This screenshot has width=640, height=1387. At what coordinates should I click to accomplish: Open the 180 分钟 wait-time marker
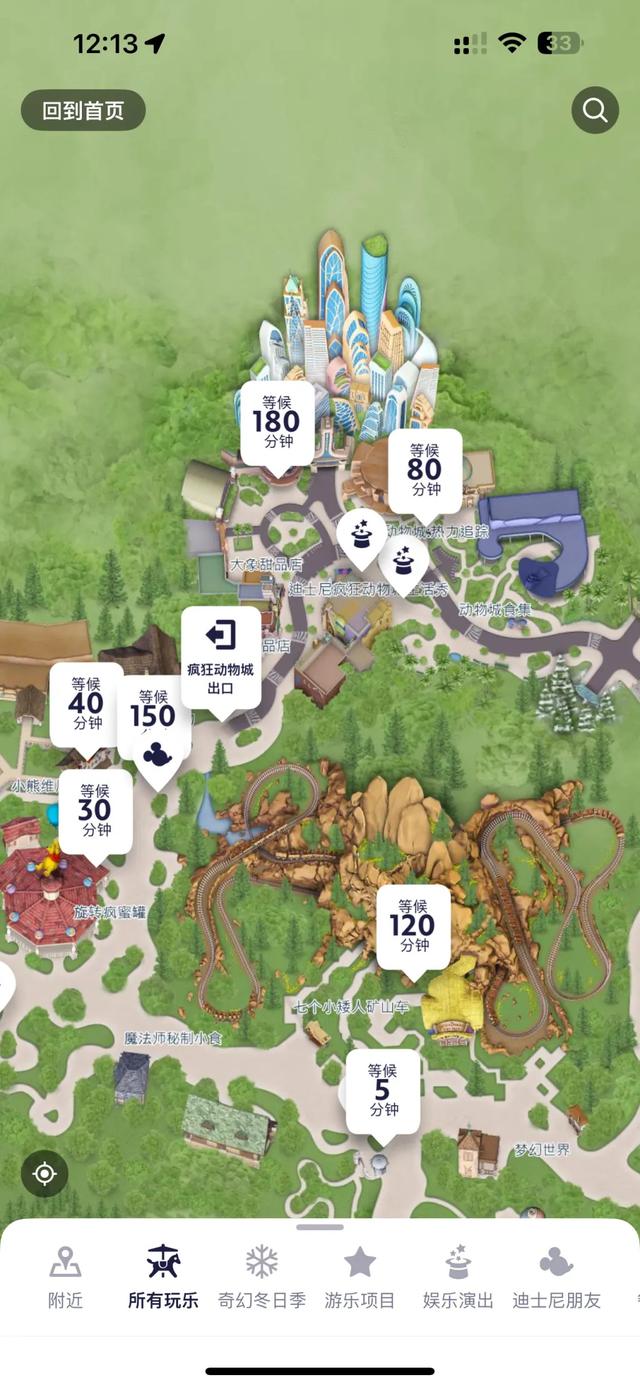pos(277,421)
